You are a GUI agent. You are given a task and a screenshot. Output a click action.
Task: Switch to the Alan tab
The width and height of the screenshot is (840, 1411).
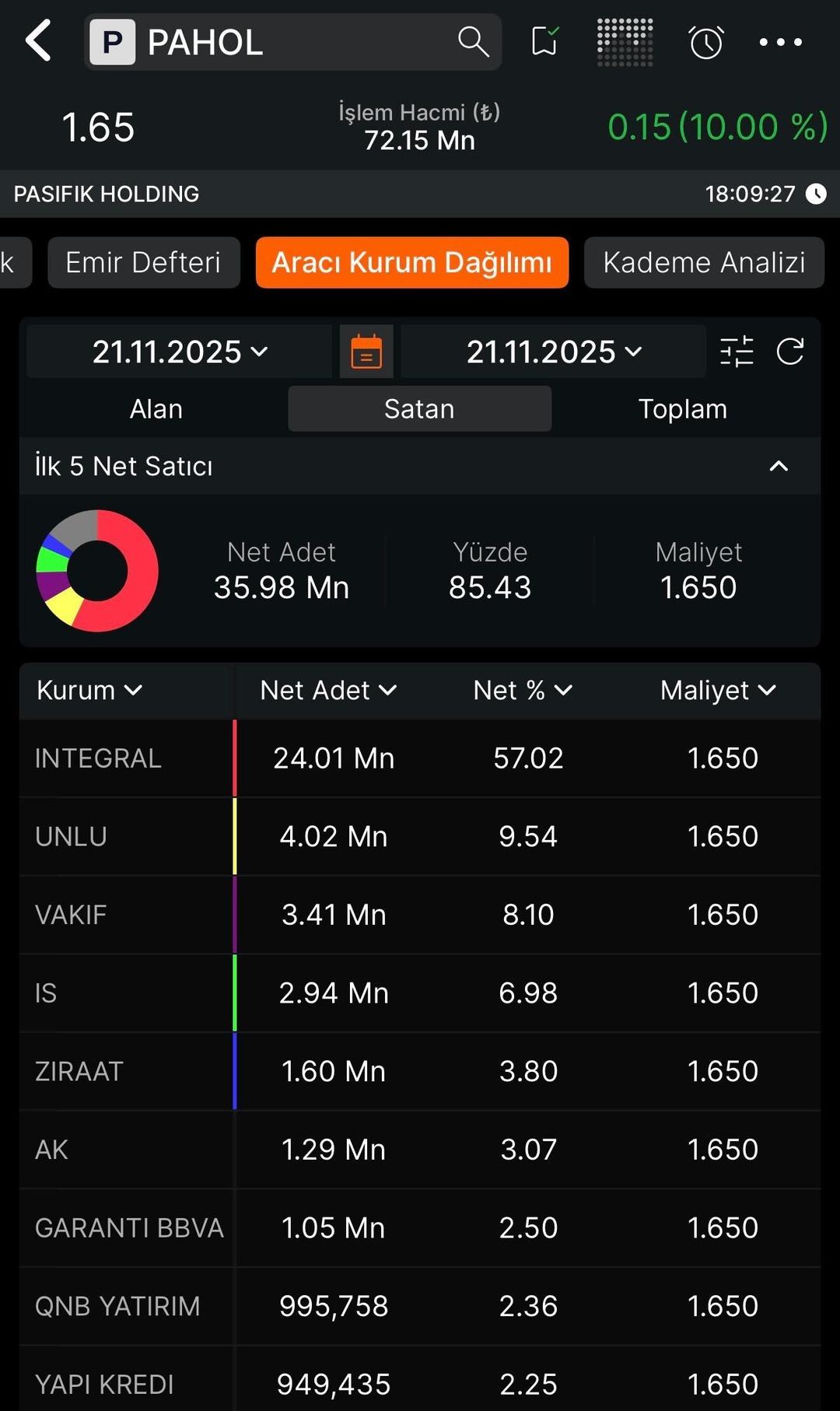point(156,408)
